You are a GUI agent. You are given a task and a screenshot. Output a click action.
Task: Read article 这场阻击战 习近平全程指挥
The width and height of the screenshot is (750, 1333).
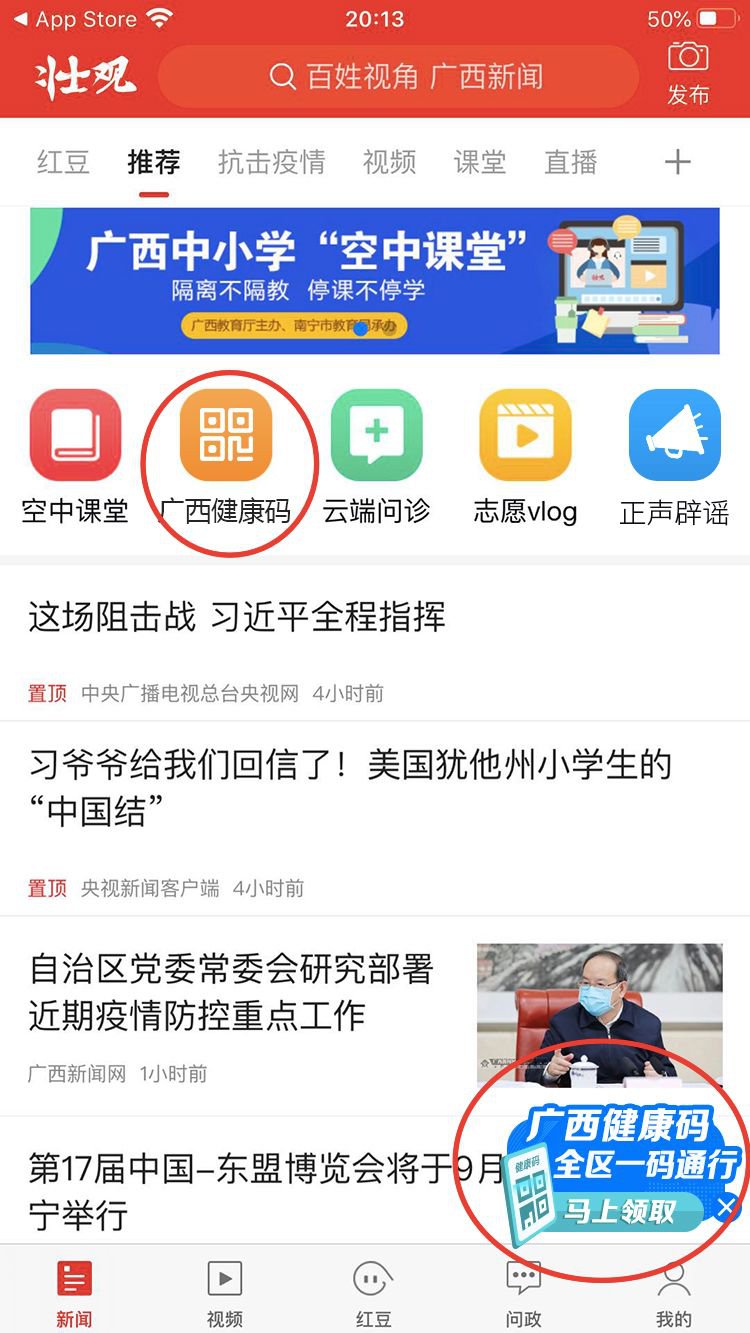(x=237, y=618)
